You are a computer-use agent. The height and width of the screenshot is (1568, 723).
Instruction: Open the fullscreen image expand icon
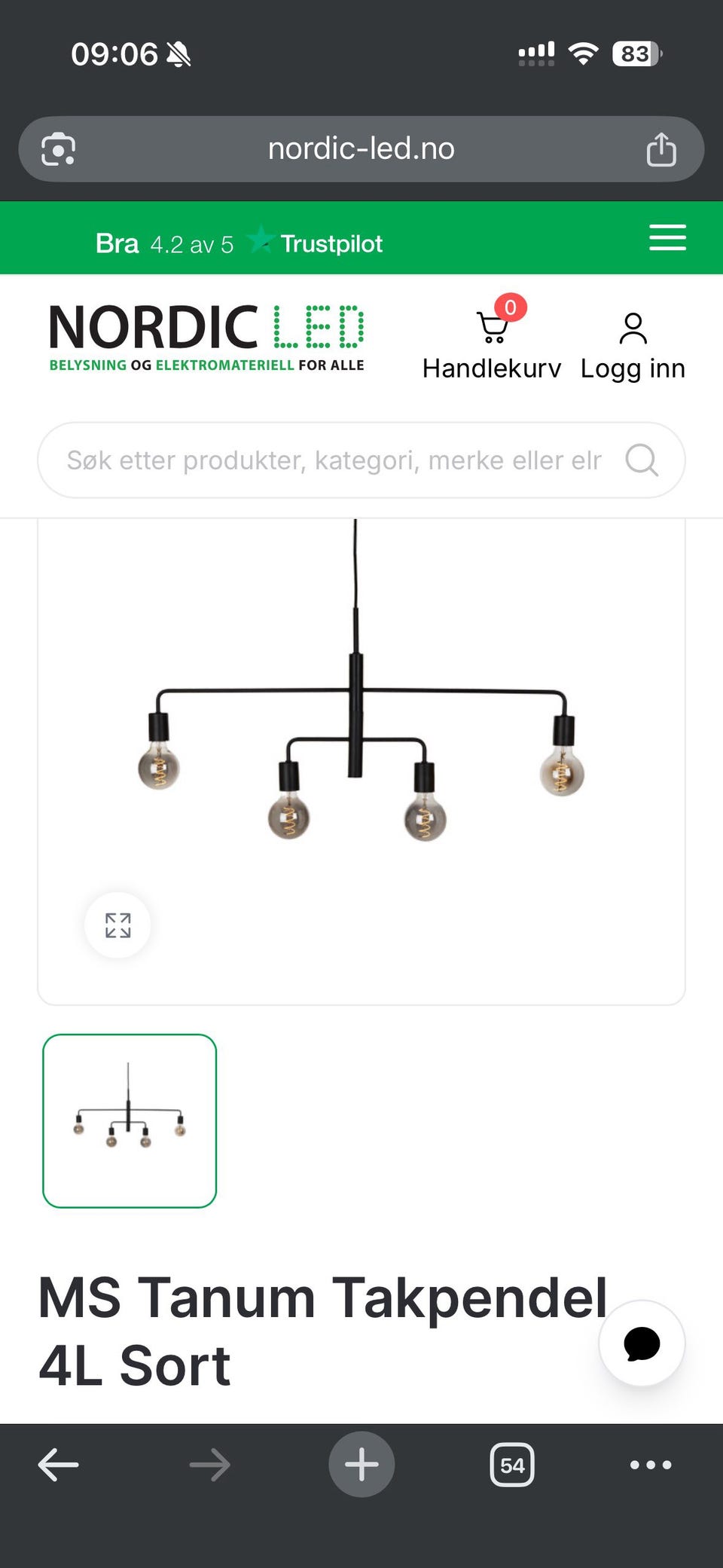tap(117, 925)
